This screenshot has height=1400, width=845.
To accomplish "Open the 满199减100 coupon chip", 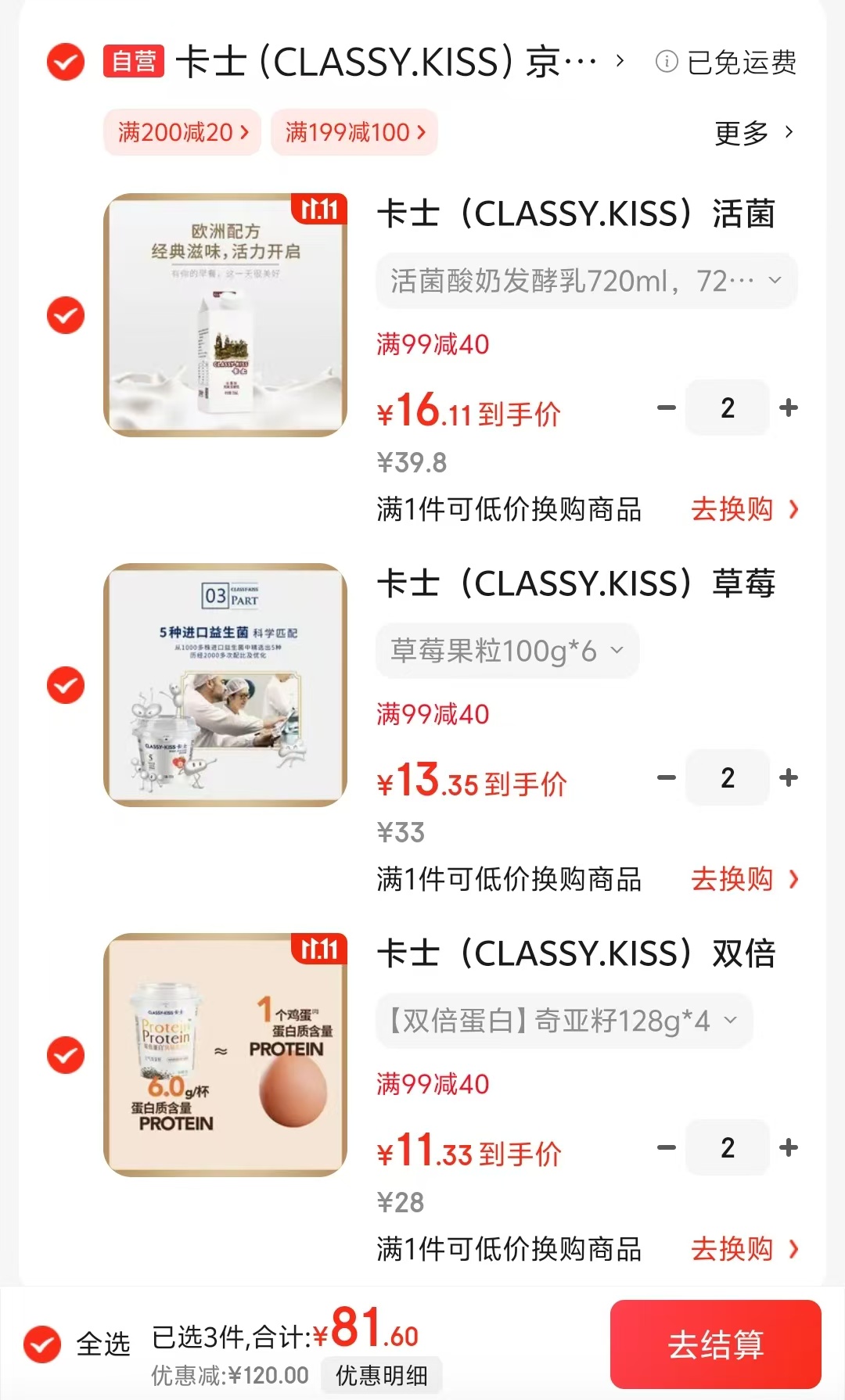I will point(354,132).
